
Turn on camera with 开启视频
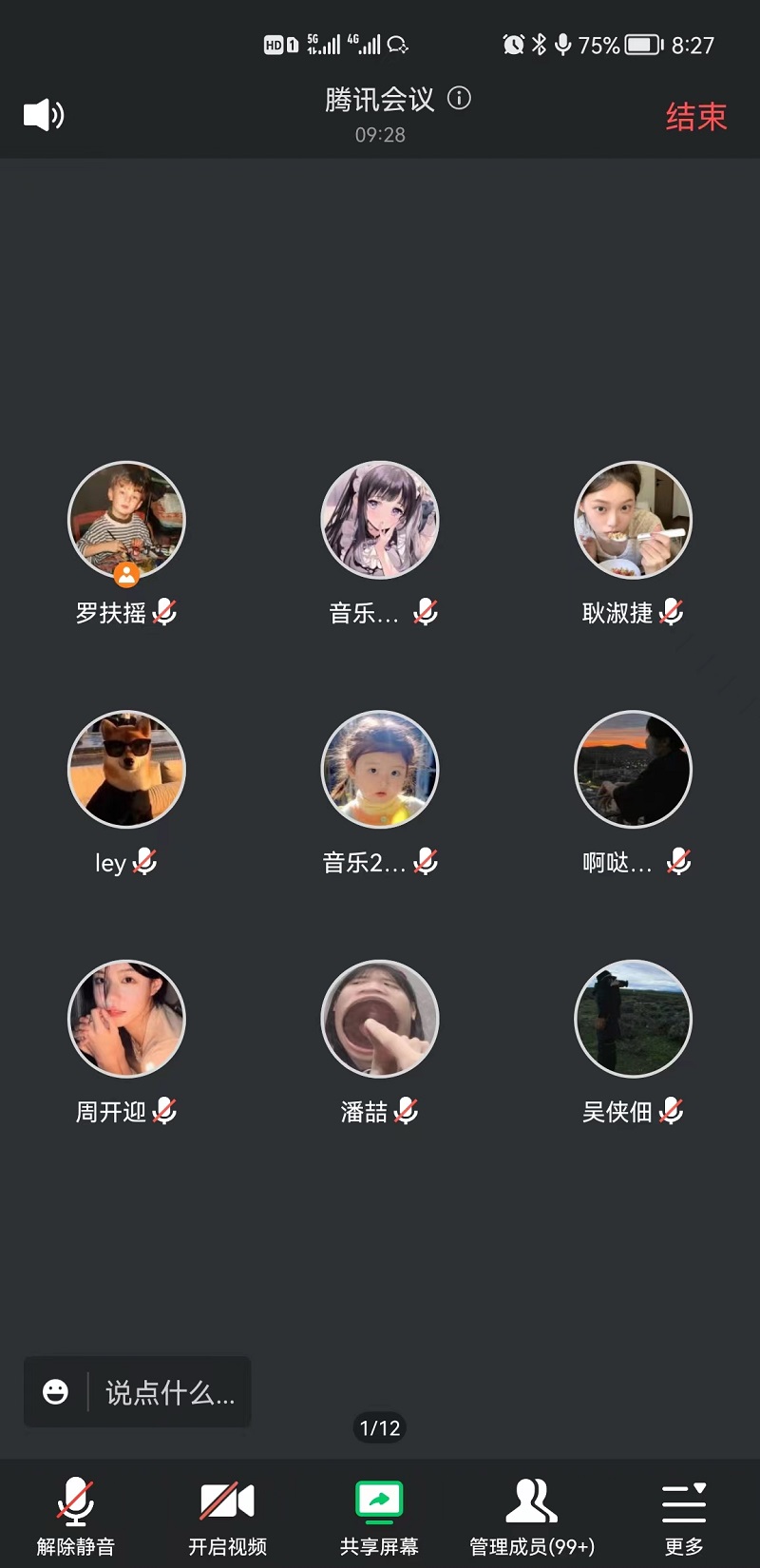[227, 1516]
